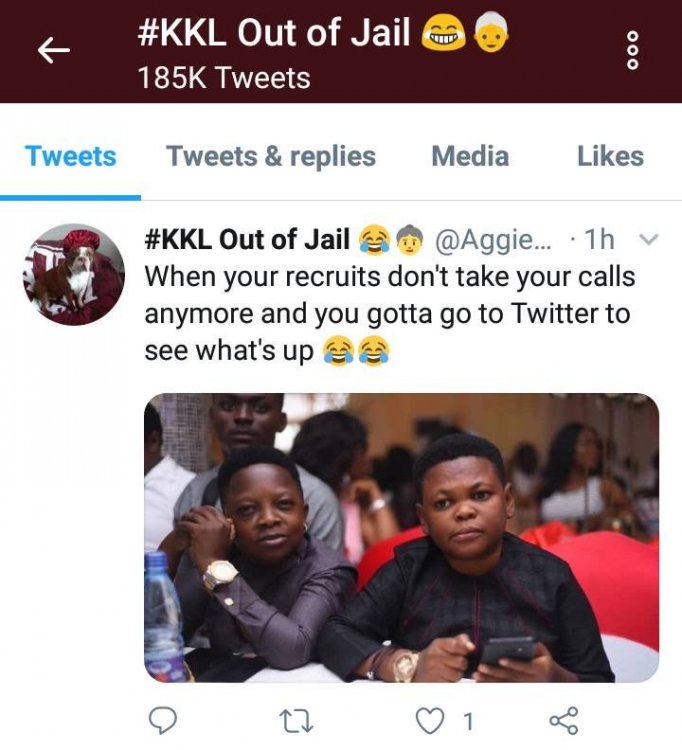Switch to the Likes tab
The height and width of the screenshot is (750, 682).
coord(610,157)
